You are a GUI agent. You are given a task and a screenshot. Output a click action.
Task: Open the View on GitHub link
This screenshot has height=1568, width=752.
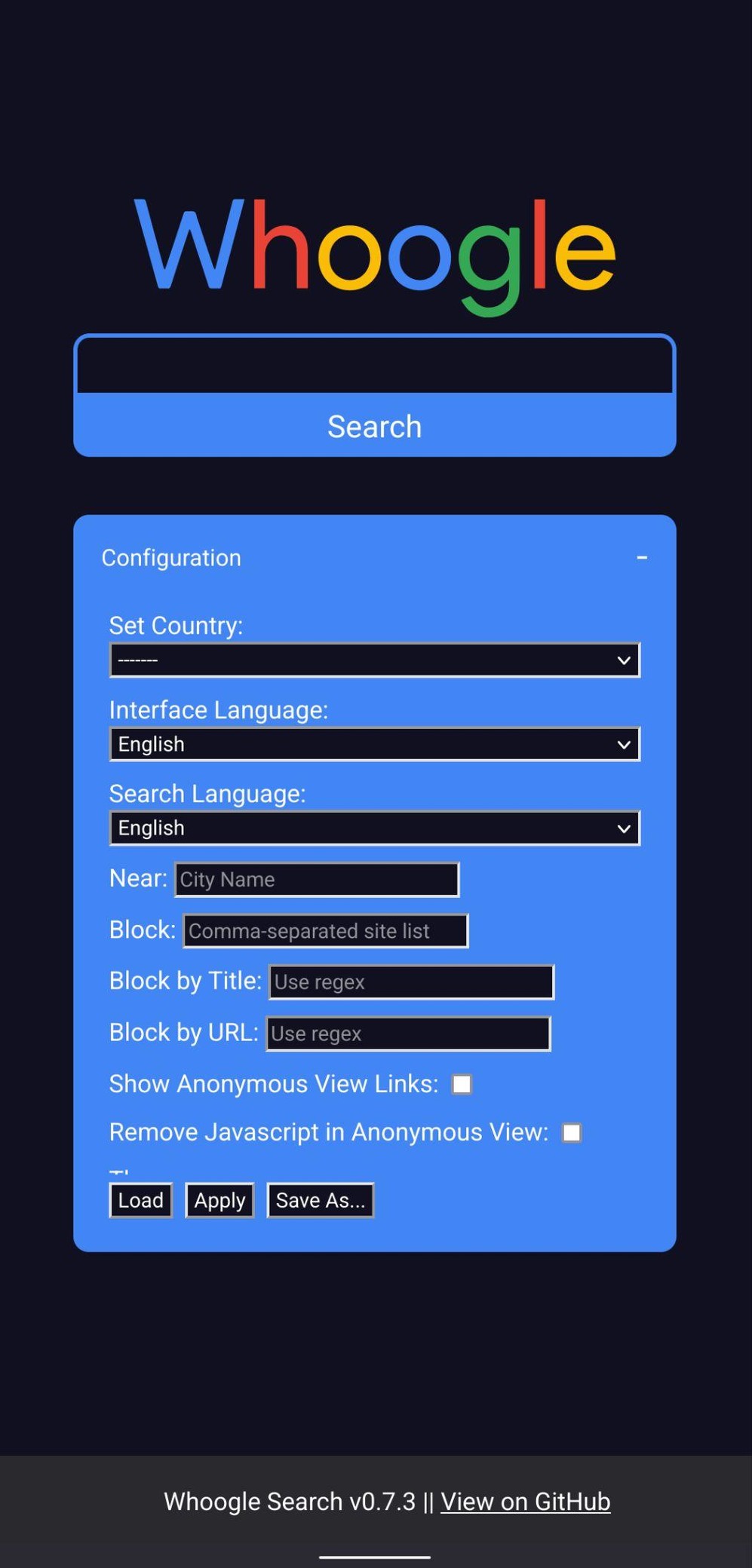pos(526,1502)
